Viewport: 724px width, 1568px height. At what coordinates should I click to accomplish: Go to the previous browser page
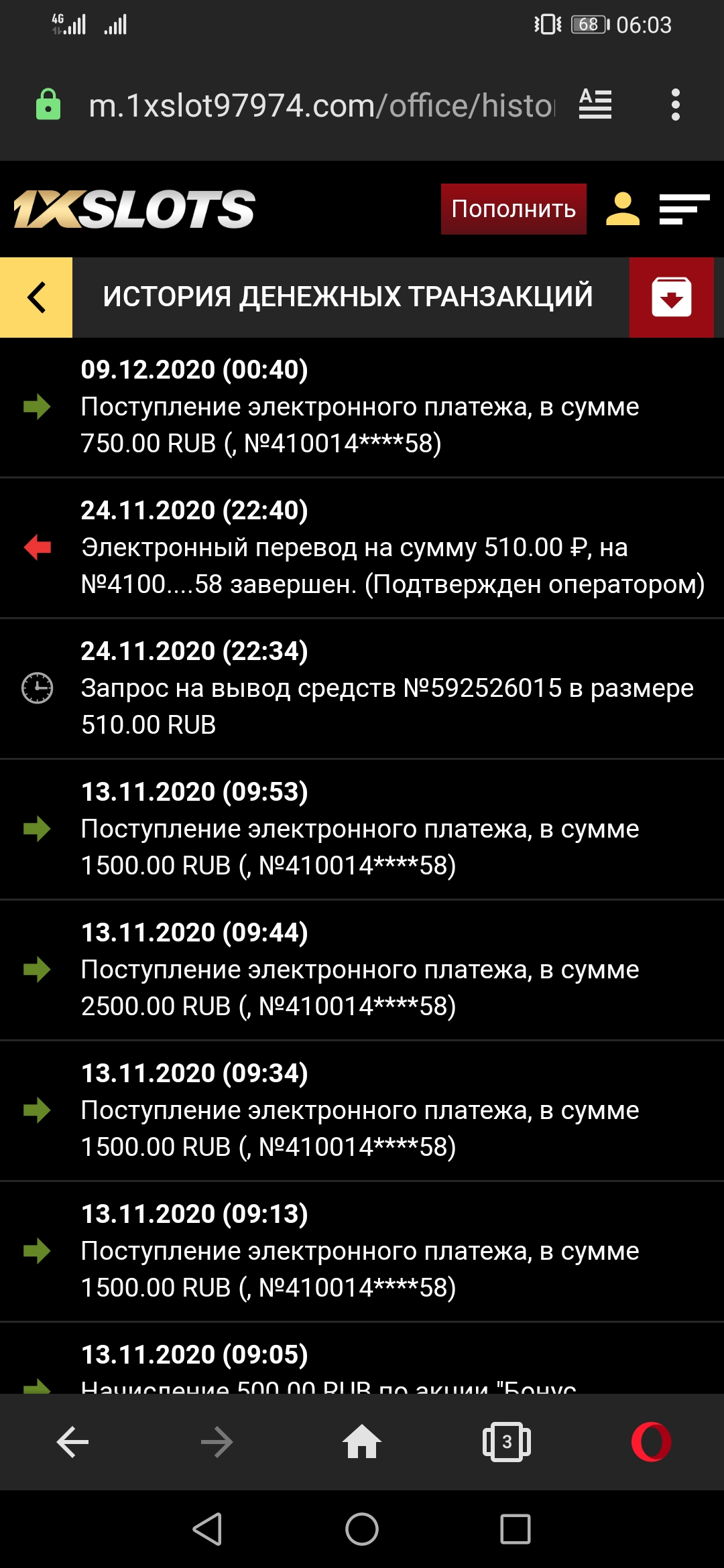tap(72, 1442)
